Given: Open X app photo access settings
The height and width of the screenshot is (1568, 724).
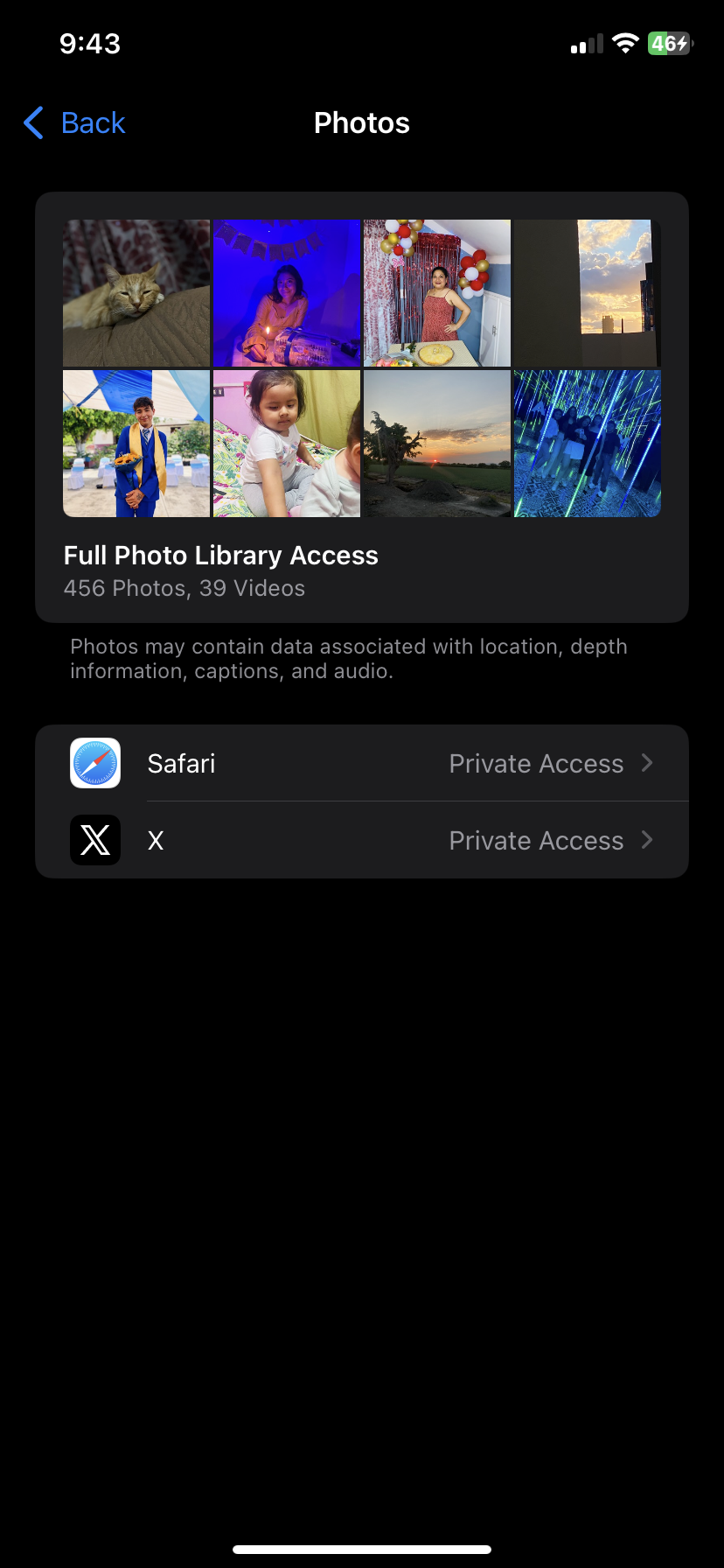Looking at the screenshot, I should pos(362,840).
